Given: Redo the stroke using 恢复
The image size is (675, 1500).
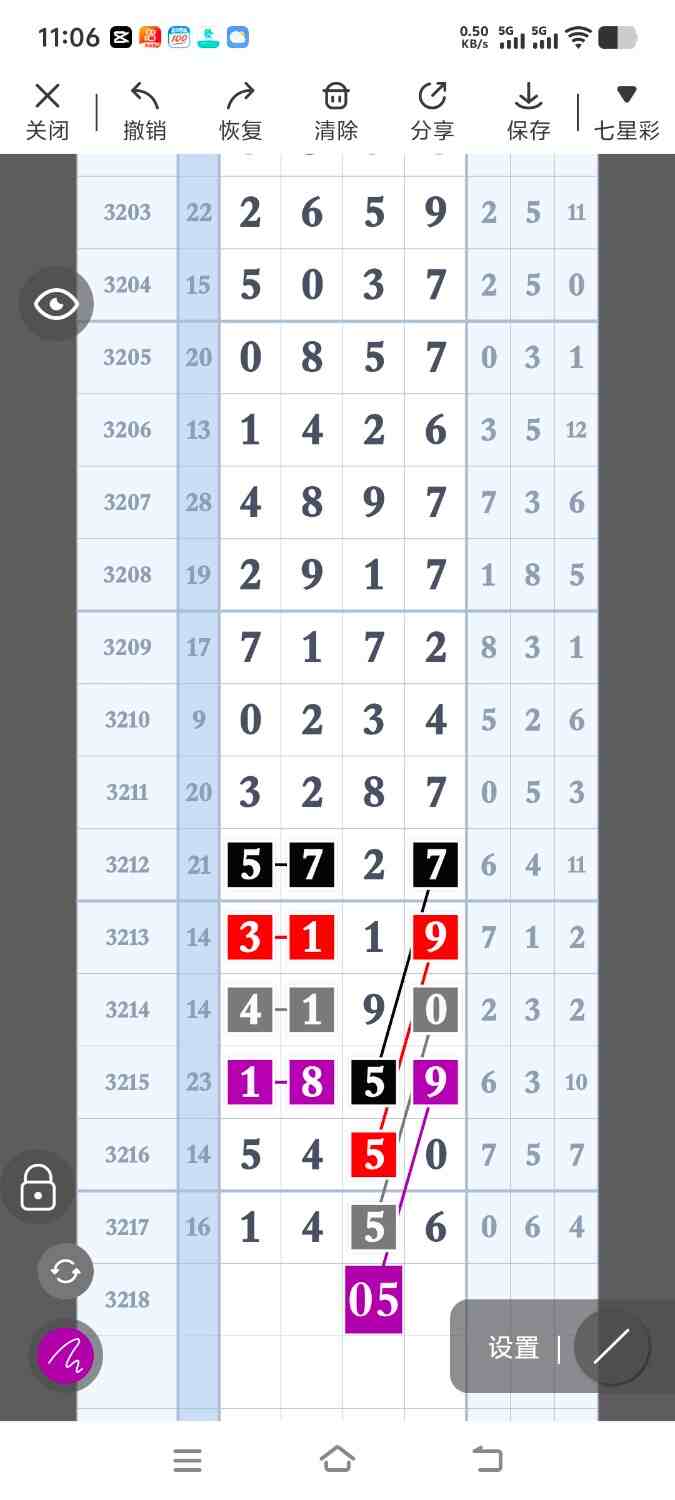Looking at the screenshot, I should click(x=240, y=111).
